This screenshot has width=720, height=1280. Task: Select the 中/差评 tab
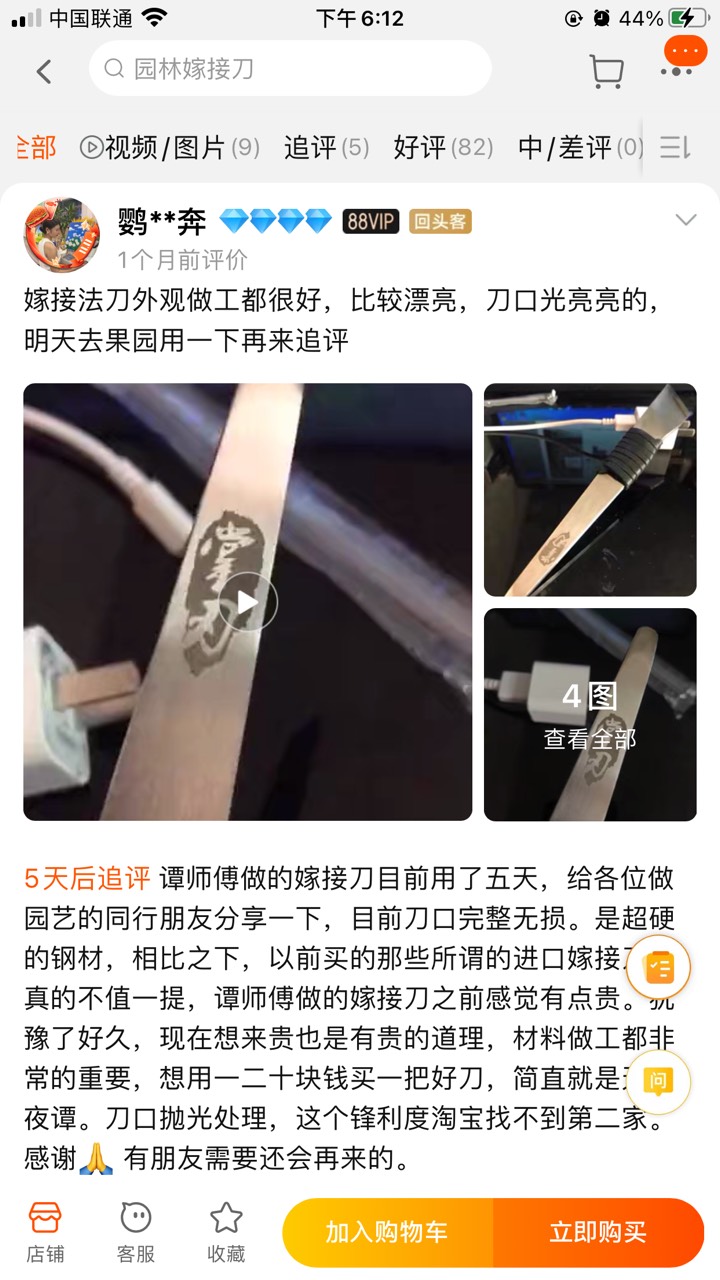point(580,148)
